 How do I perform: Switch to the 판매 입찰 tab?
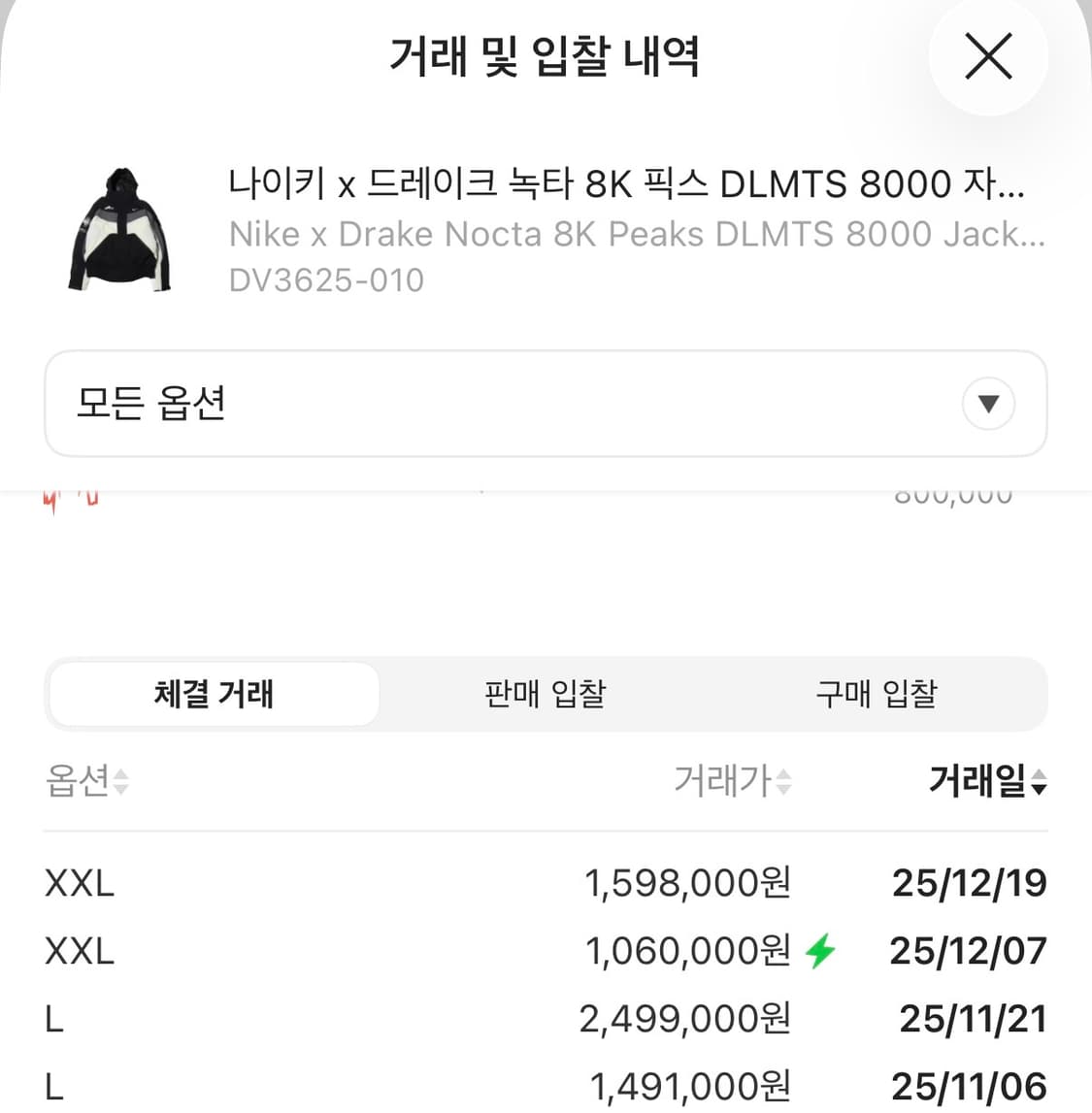pyautogui.click(x=545, y=694)
